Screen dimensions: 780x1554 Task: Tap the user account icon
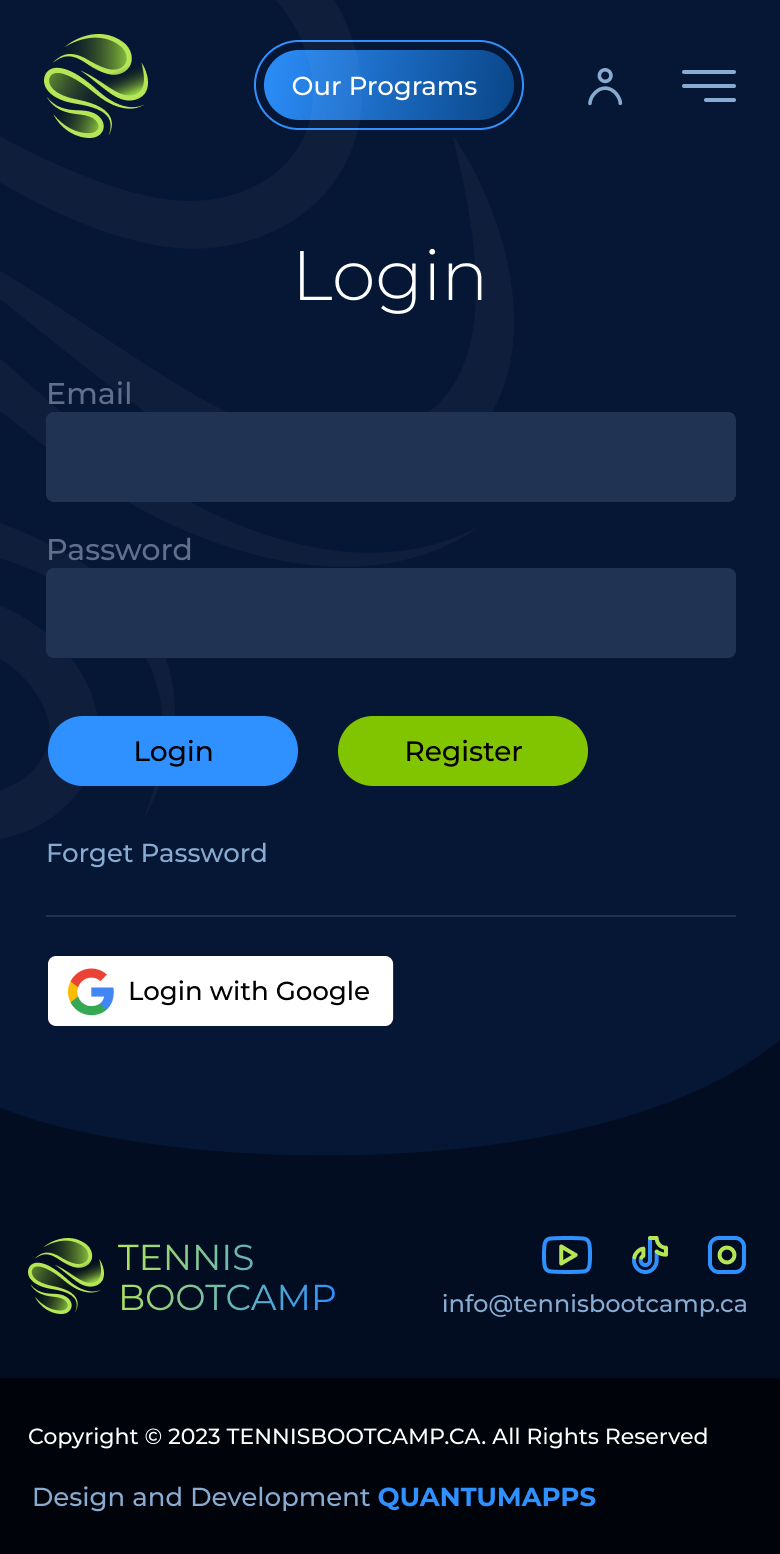click(x=604, y=87)
